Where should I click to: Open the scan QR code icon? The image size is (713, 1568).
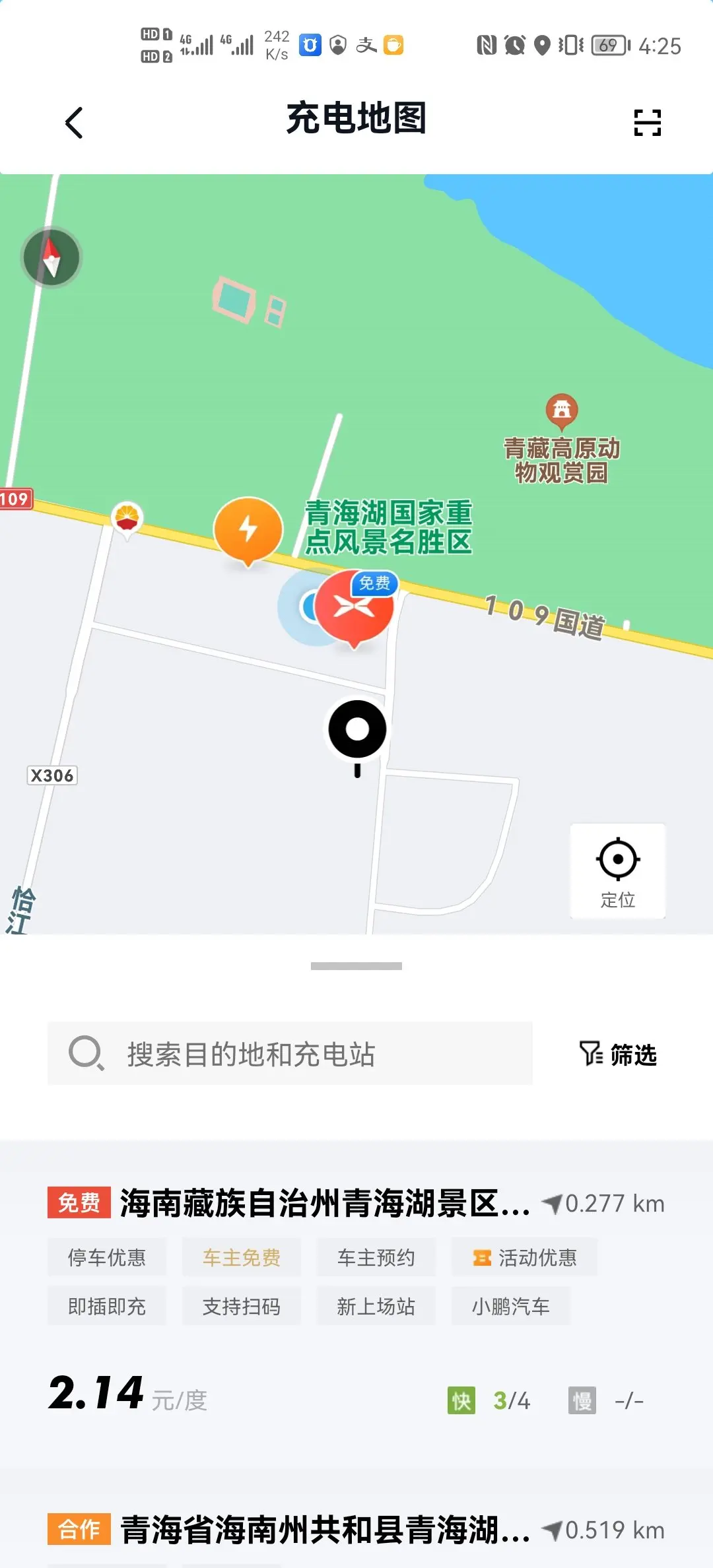tap(647, 123)
